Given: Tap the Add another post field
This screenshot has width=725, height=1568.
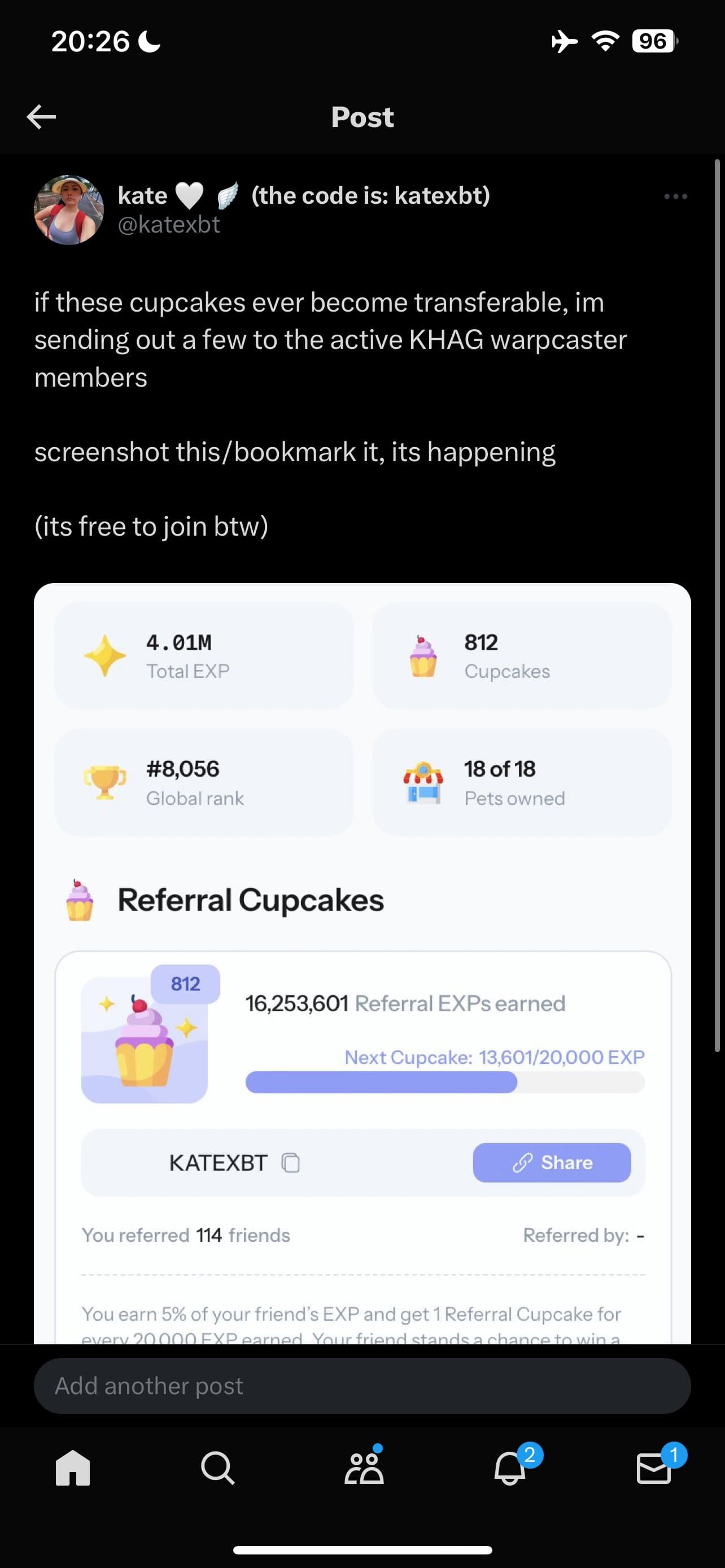Looking at the screenshot, I should click(362, 1386).
